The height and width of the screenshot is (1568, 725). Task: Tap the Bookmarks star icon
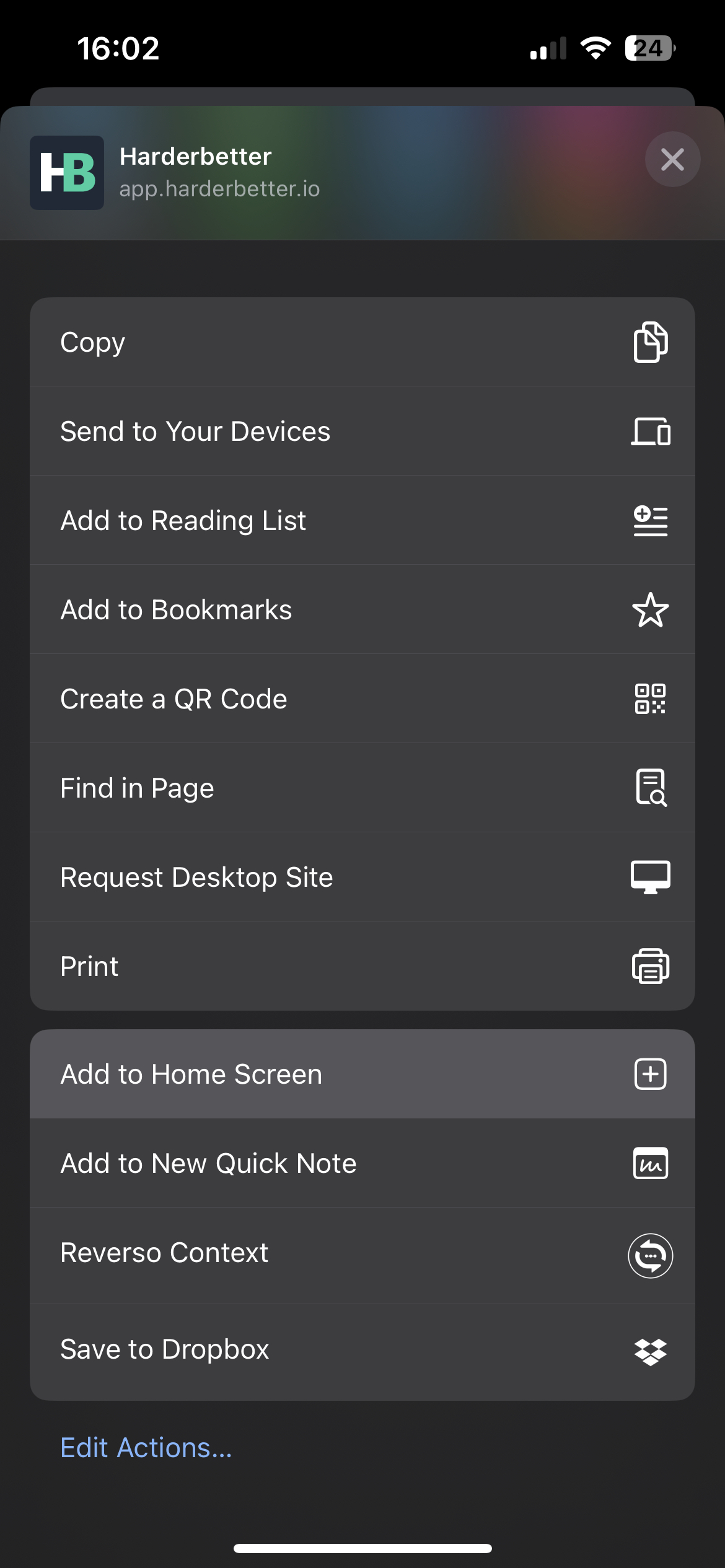click(x=651, y=609)
